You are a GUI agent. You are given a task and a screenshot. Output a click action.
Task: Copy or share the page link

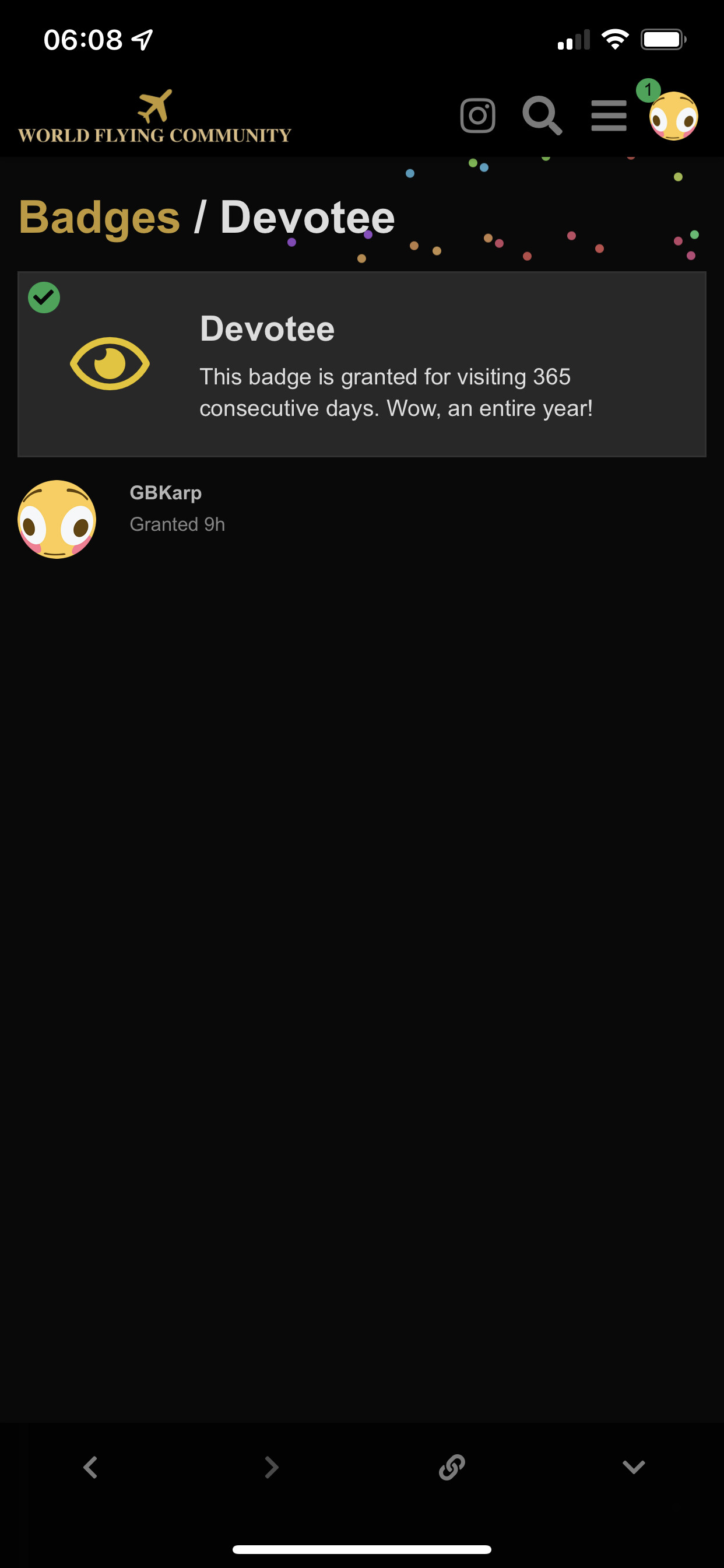pos(452,1468)
